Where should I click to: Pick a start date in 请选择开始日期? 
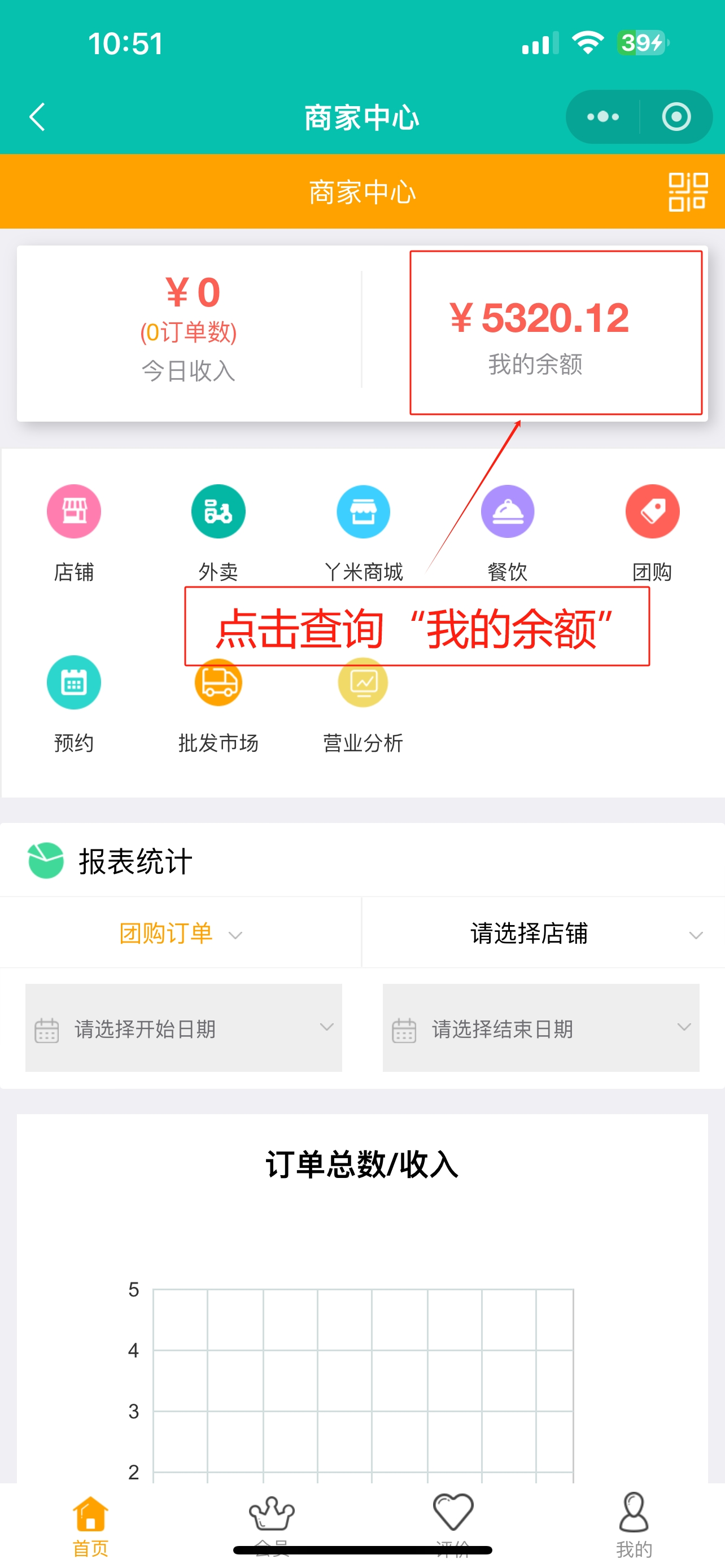coord(184,1028)
